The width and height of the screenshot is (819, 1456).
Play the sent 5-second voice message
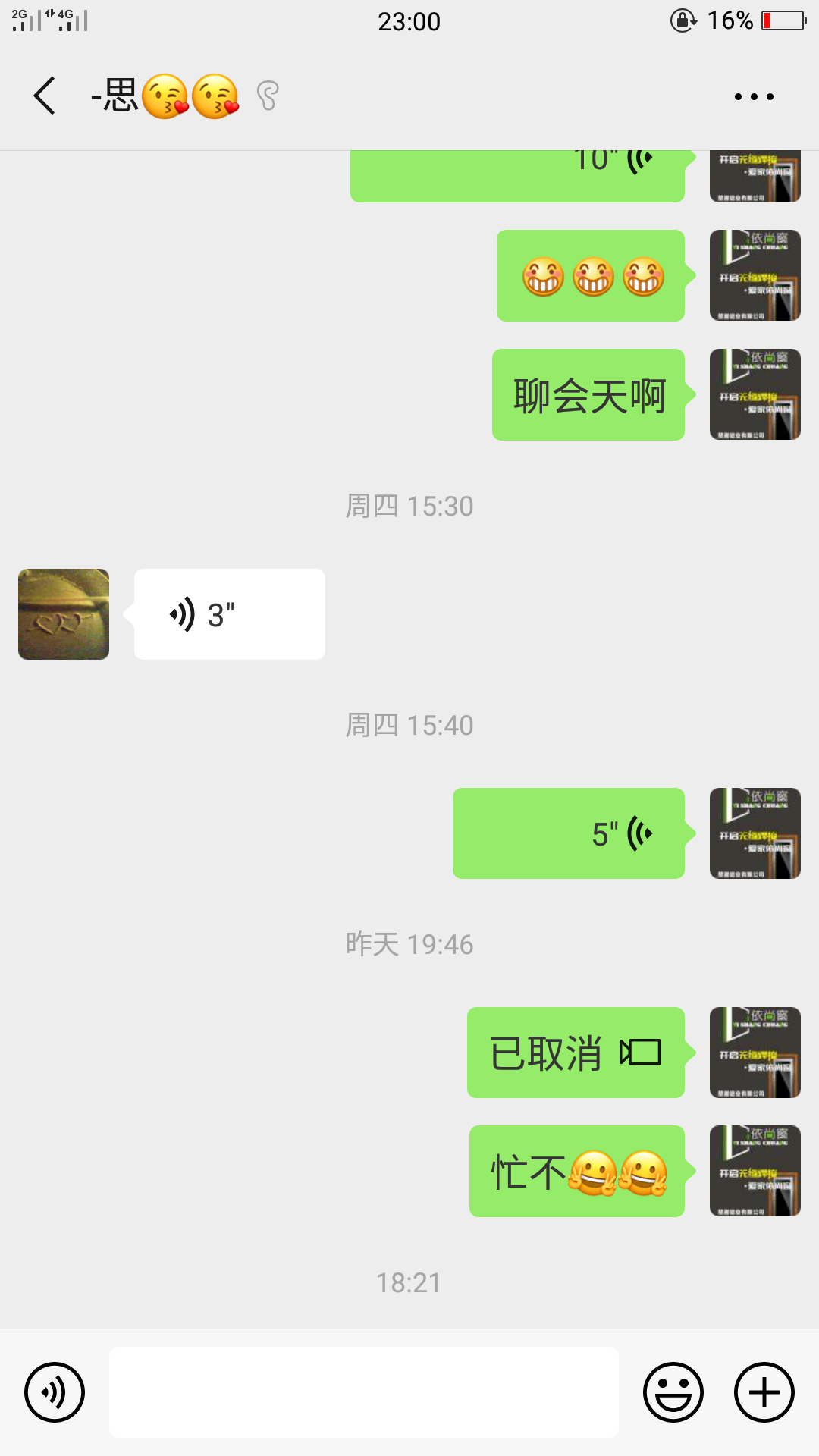(569, 833)
